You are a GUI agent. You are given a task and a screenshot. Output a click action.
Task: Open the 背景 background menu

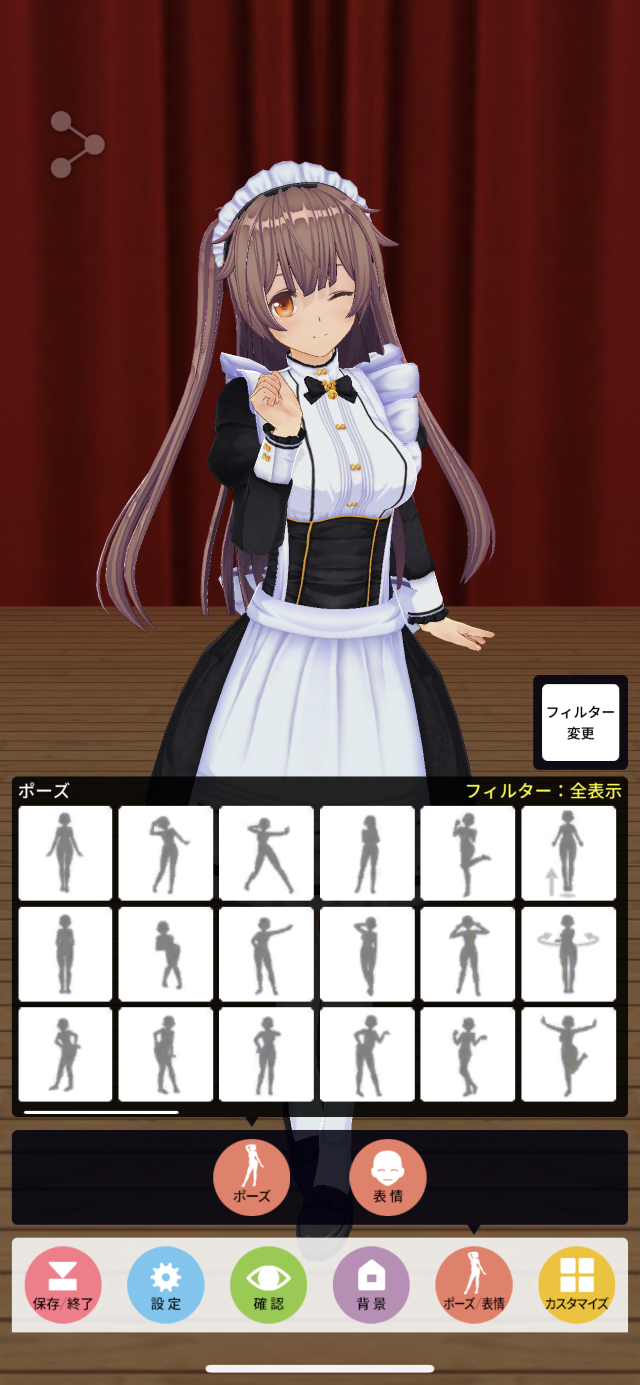pos(371,1285)
